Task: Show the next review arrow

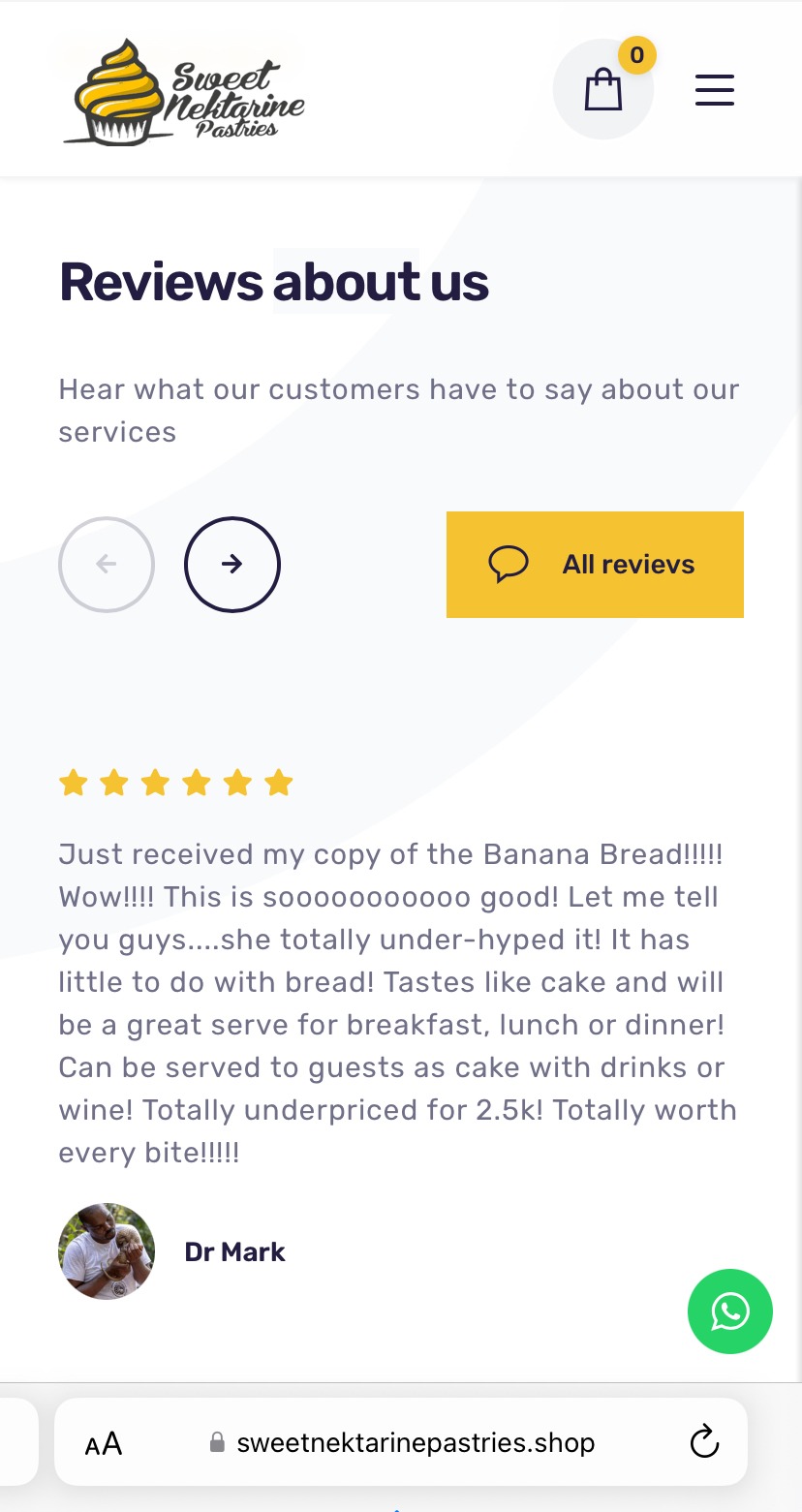Action: (x=232, y=565)
